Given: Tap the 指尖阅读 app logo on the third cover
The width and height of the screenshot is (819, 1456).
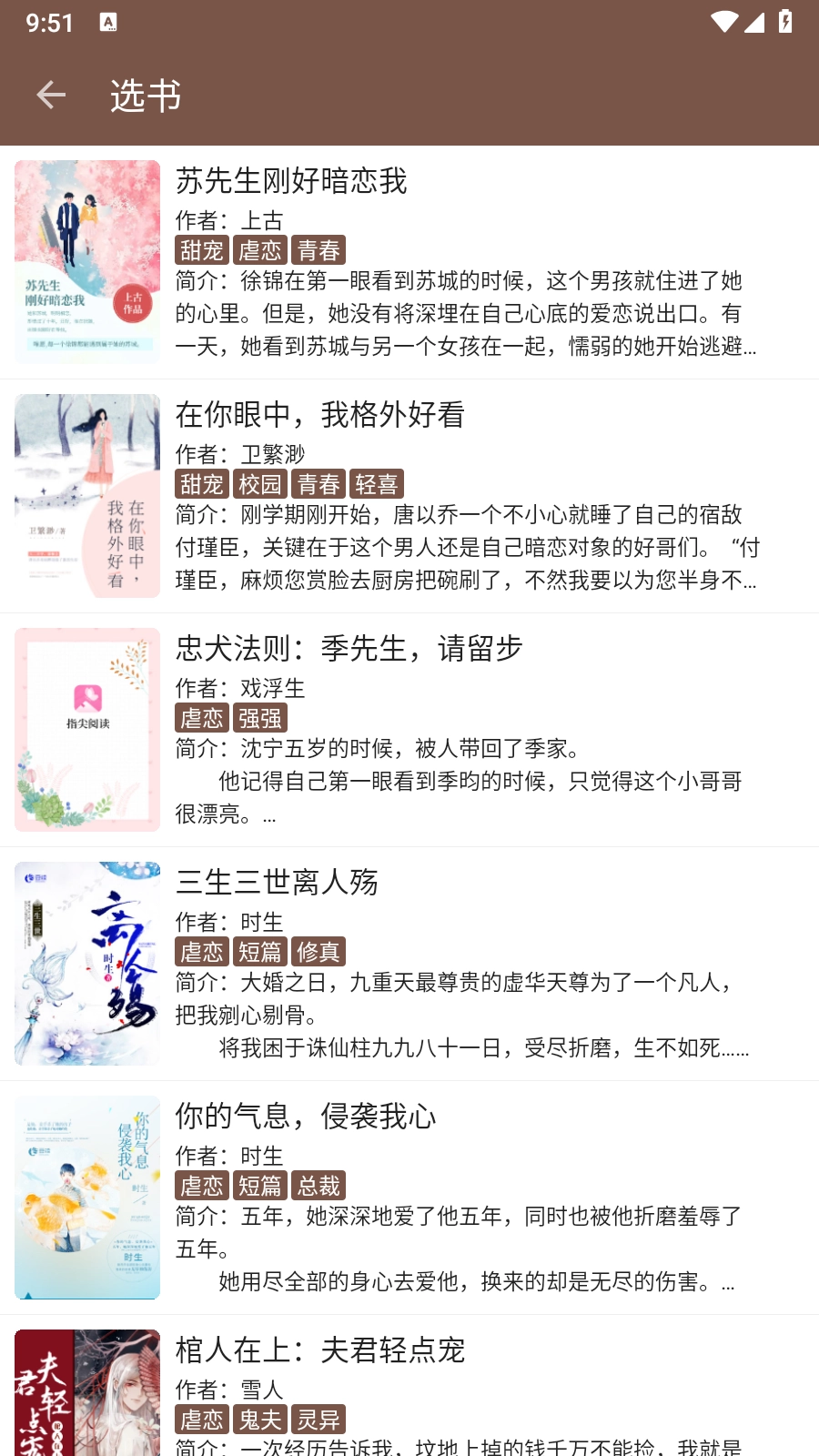Looking at the screenshot, I should 86,705.
